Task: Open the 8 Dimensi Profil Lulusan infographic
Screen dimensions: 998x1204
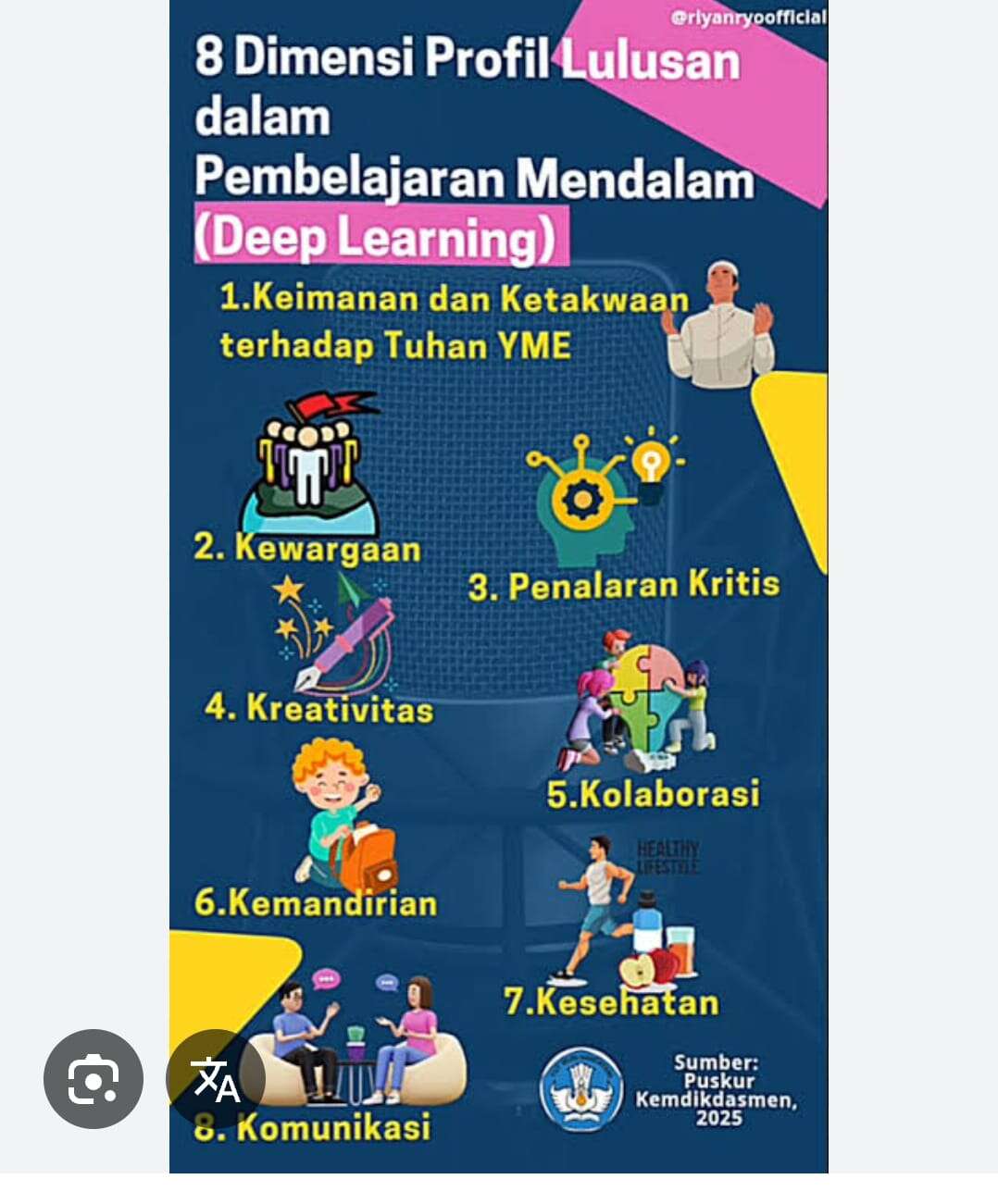Action: [498, 592]
